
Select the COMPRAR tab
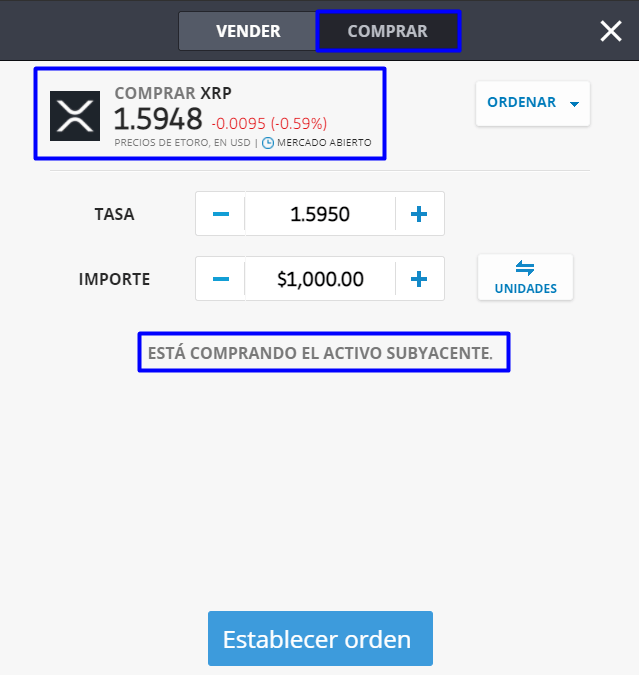[387, 31]
